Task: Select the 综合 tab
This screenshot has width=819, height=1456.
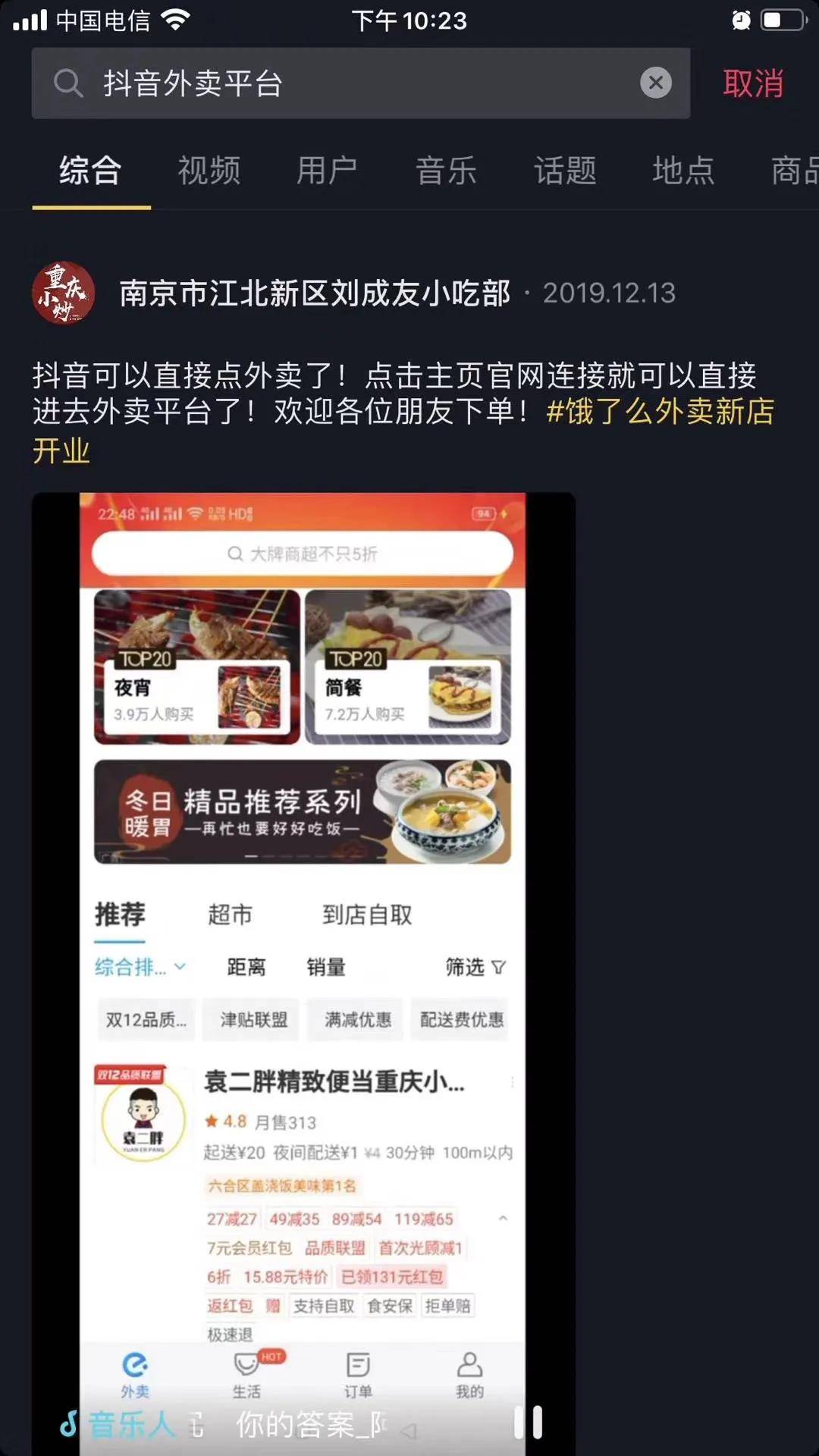Action: (91, 171)
